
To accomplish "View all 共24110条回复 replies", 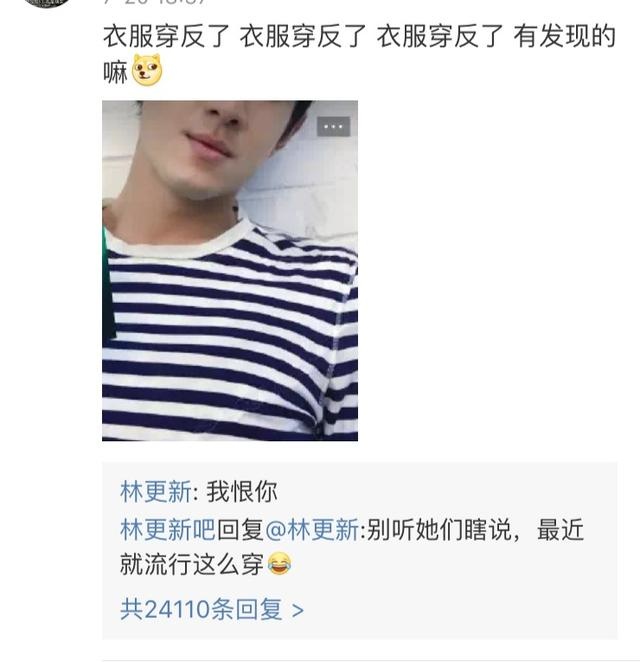I will (x=211, y=609).
